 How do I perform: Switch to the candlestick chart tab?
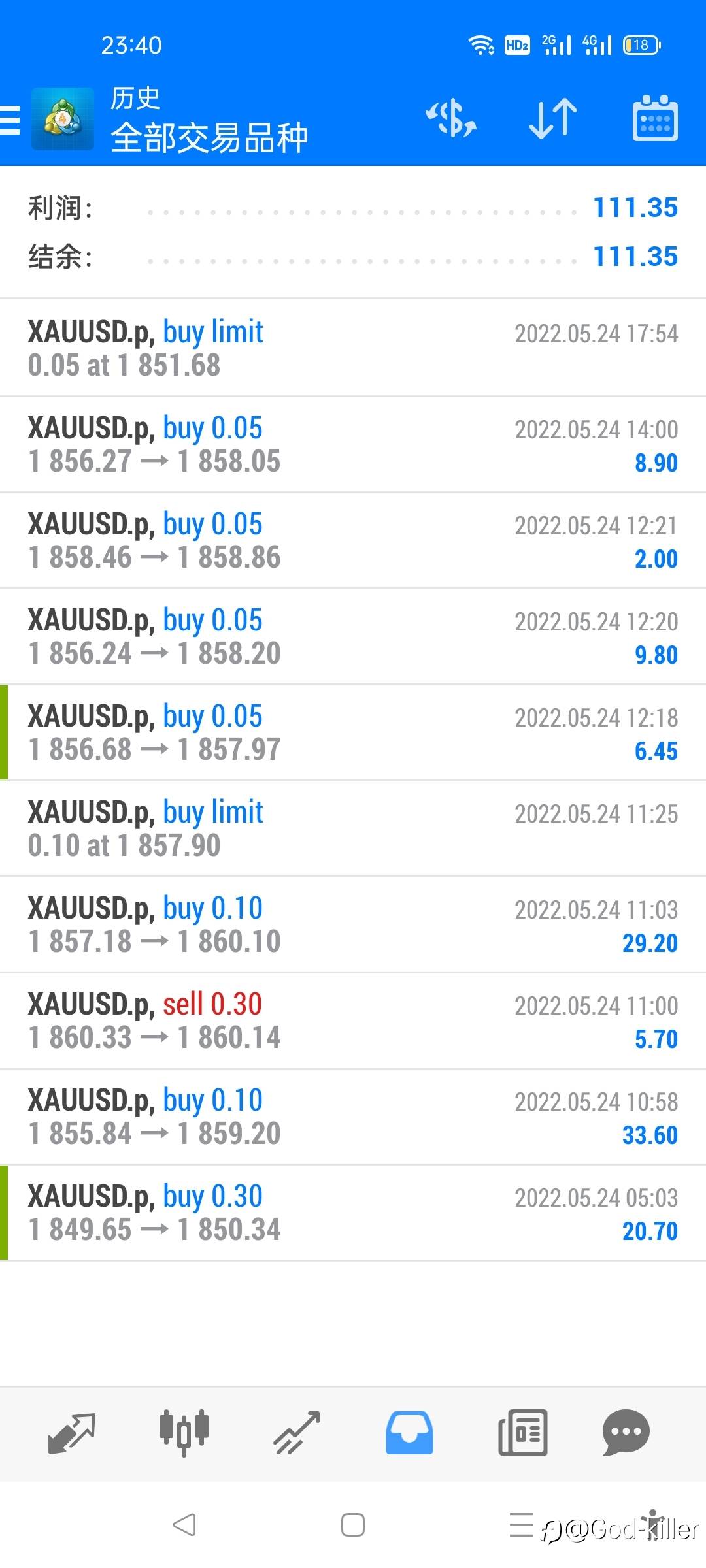coord(184,1433)
